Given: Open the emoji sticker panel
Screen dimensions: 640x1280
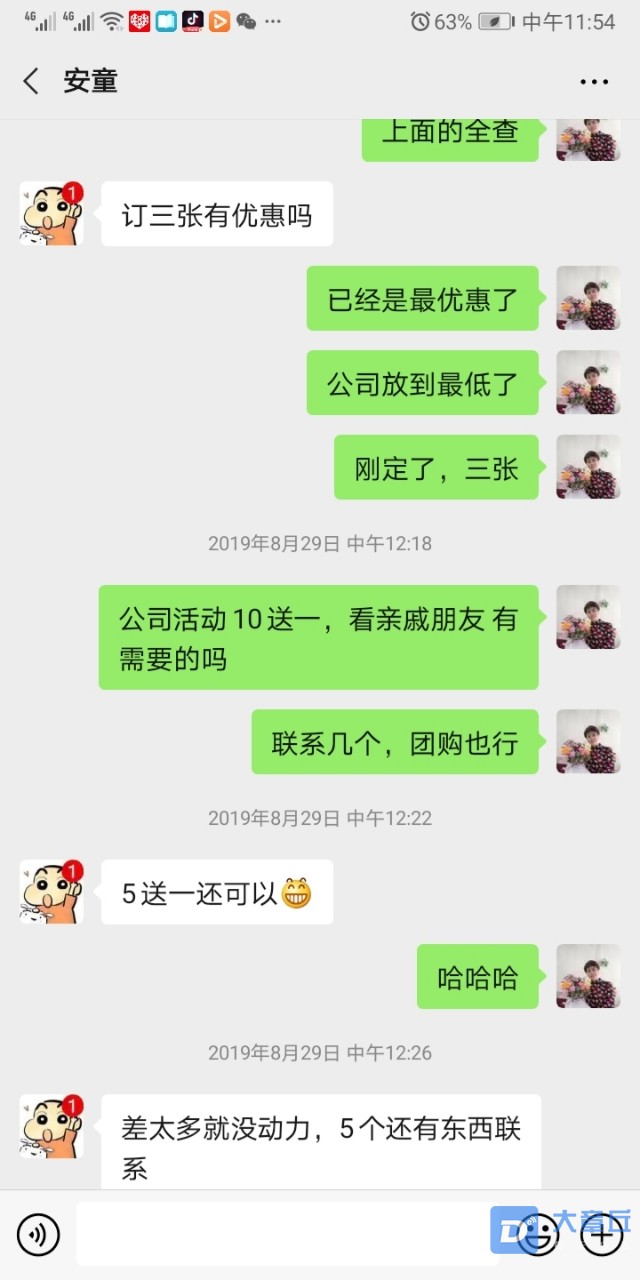Looking at the screenshot, I should click(x=539, y=1235).
